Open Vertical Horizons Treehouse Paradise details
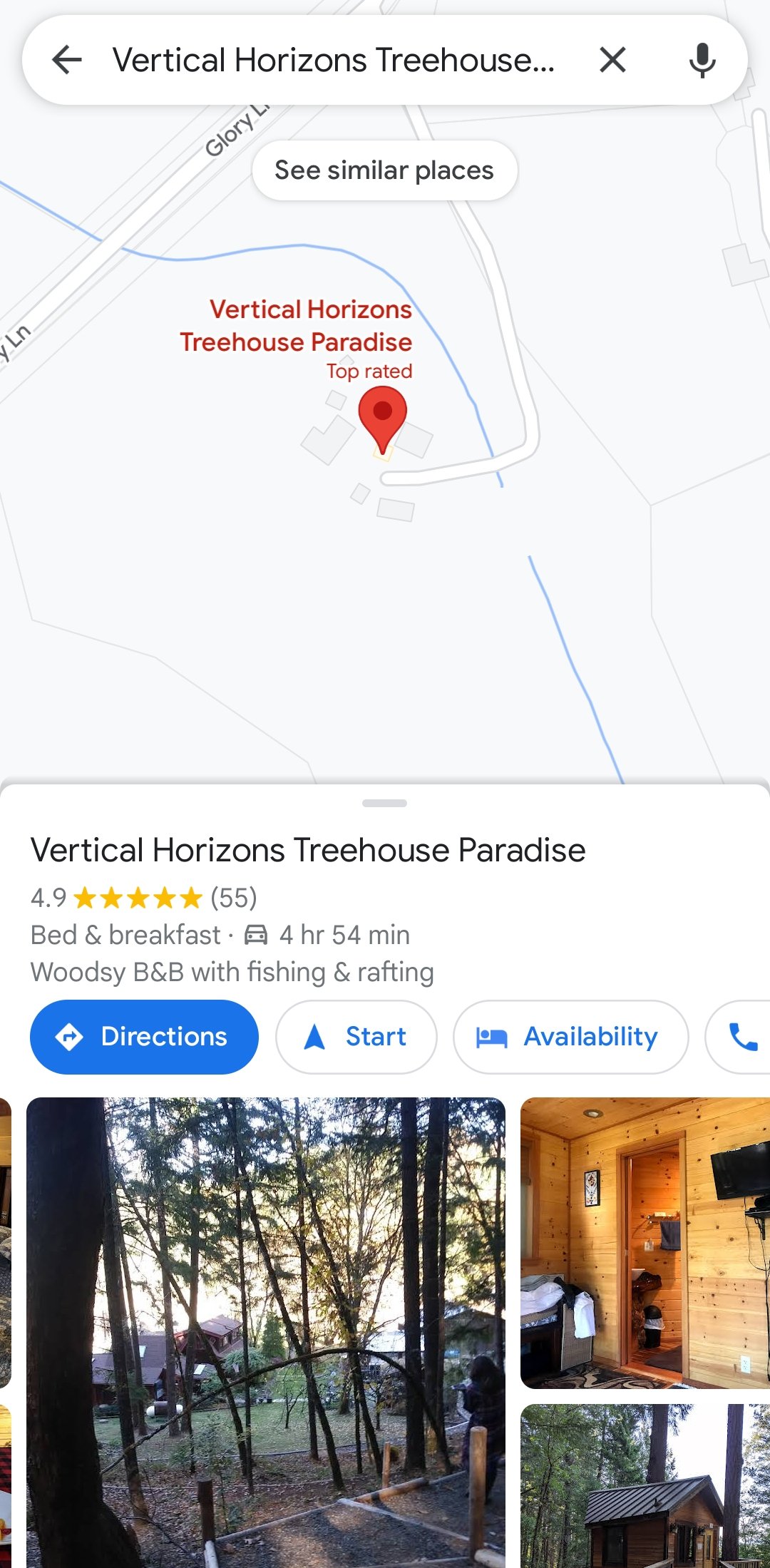The width and height of the screenshot is (770, 1568). pyautogui.click(x=308, y=850)
